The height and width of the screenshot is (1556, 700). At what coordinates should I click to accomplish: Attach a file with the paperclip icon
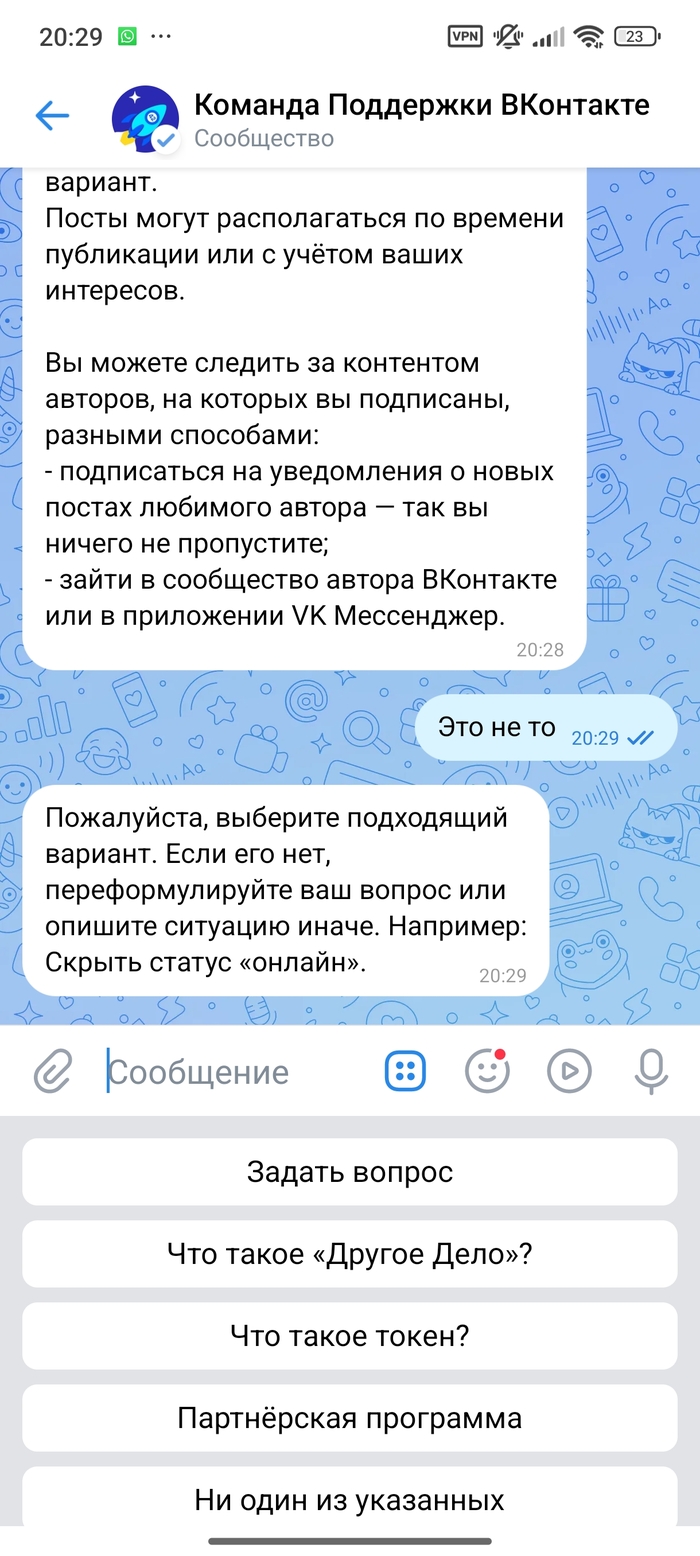pyautogui.click(x=52, y=1072)
